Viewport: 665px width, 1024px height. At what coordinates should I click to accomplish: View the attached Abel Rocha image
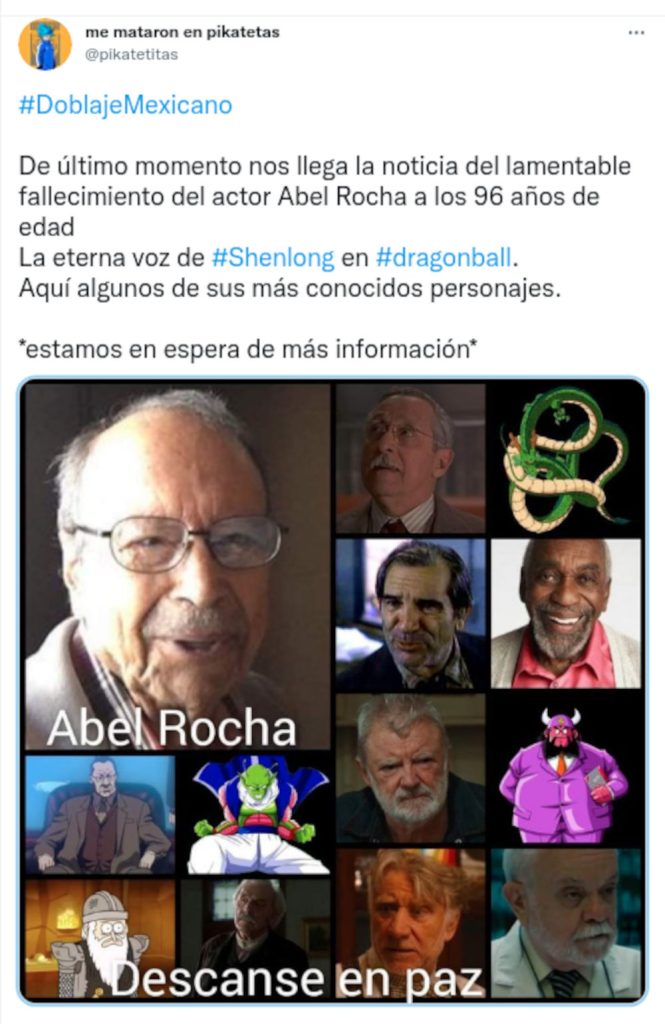pos(332,690)
